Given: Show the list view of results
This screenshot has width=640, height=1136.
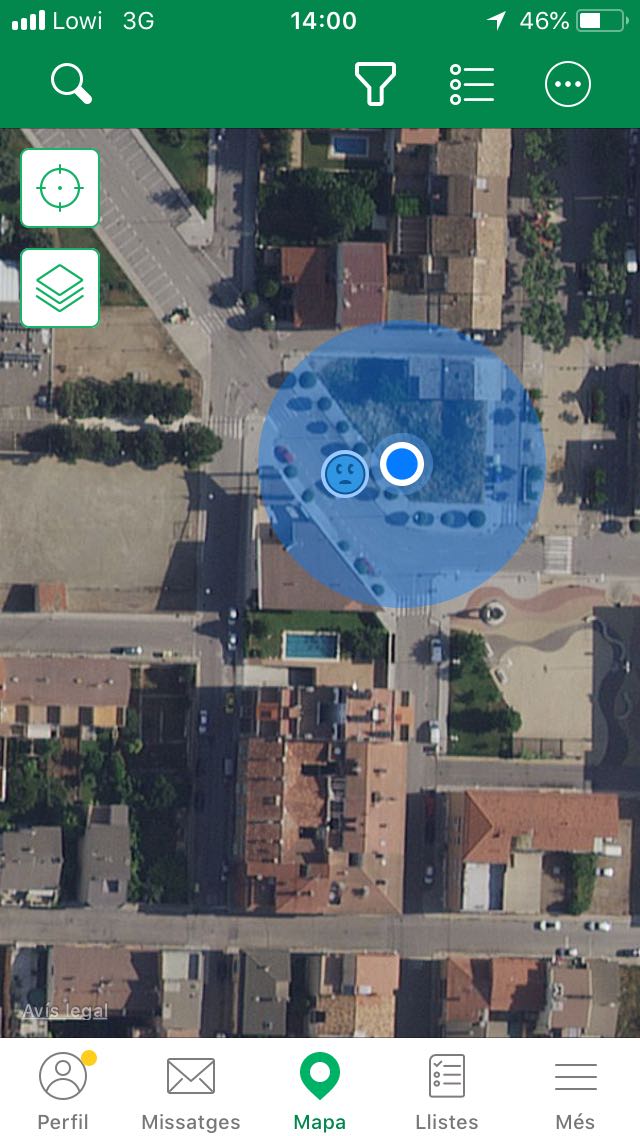Looking at the screenshot, I should pos(471,84).
